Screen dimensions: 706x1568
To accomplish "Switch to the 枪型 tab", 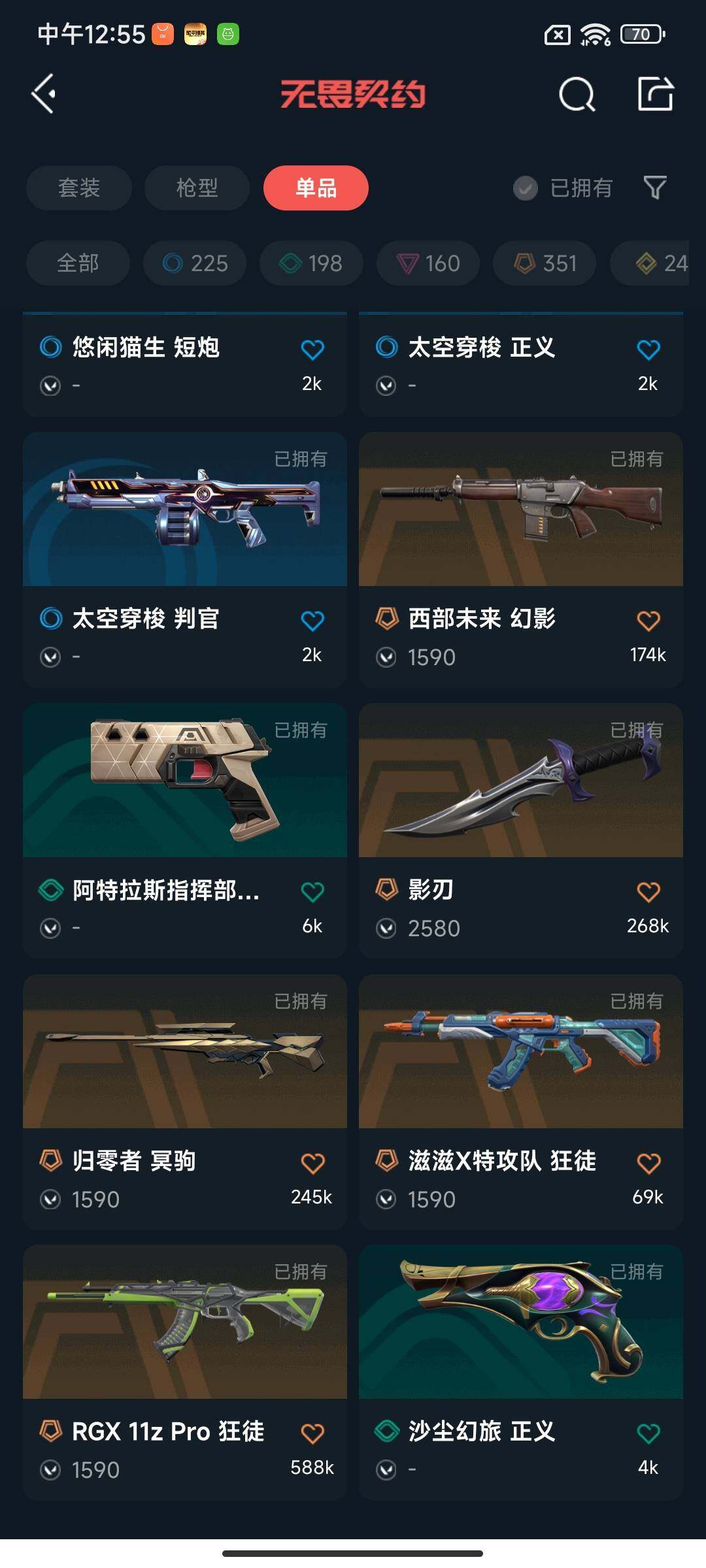I will [196, 188].
